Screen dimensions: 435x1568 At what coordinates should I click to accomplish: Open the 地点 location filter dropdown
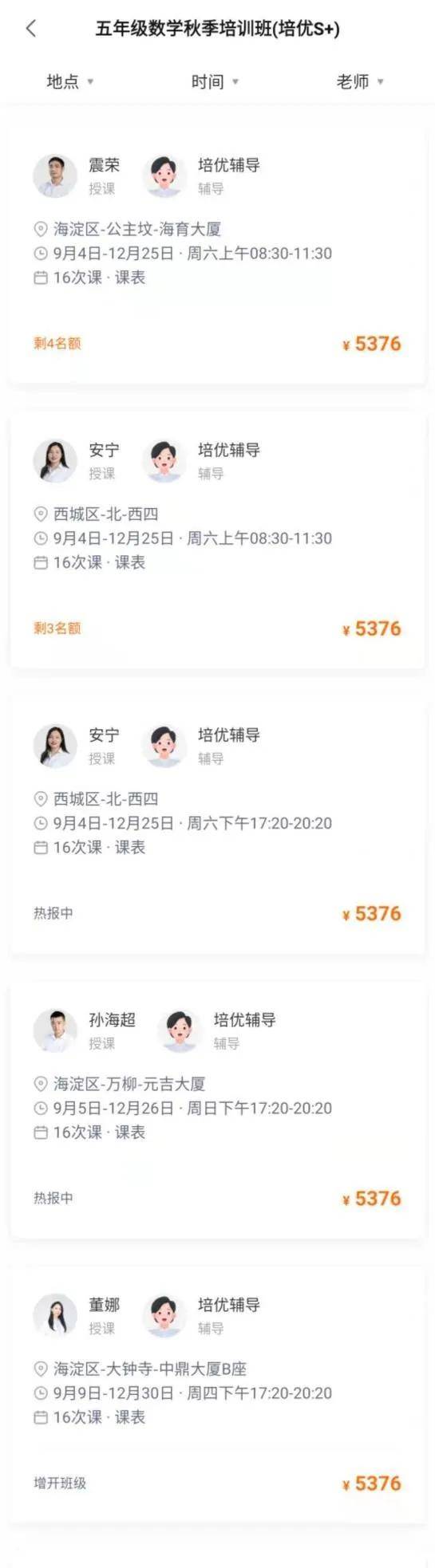click(70, 81)
